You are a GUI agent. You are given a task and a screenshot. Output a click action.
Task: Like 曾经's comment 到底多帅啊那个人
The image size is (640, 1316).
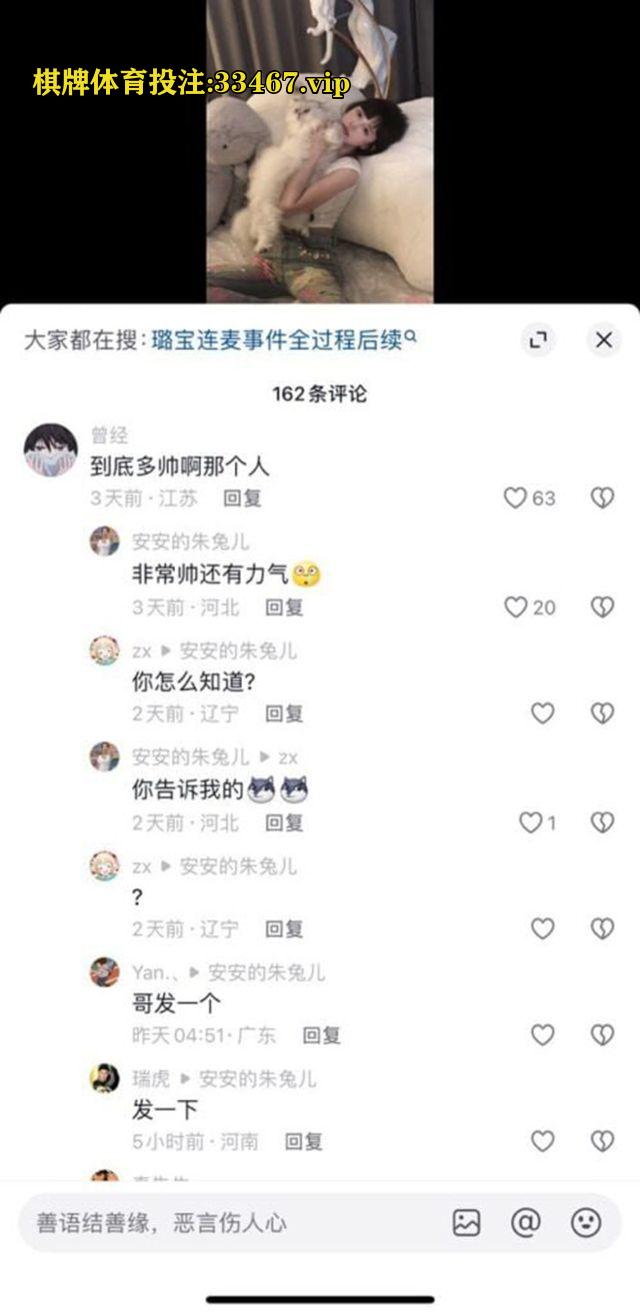point(515,498)
